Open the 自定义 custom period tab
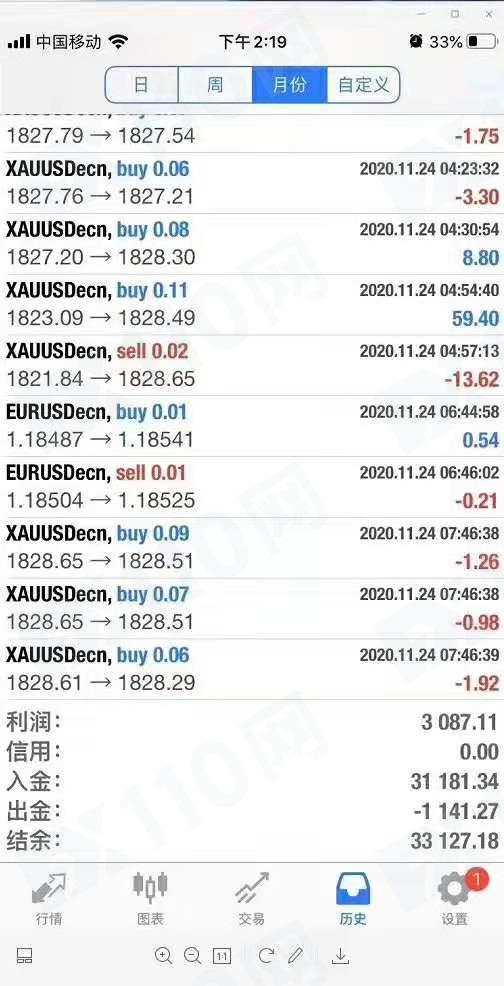This screenshot has height=986, width=504. [363, 84]
